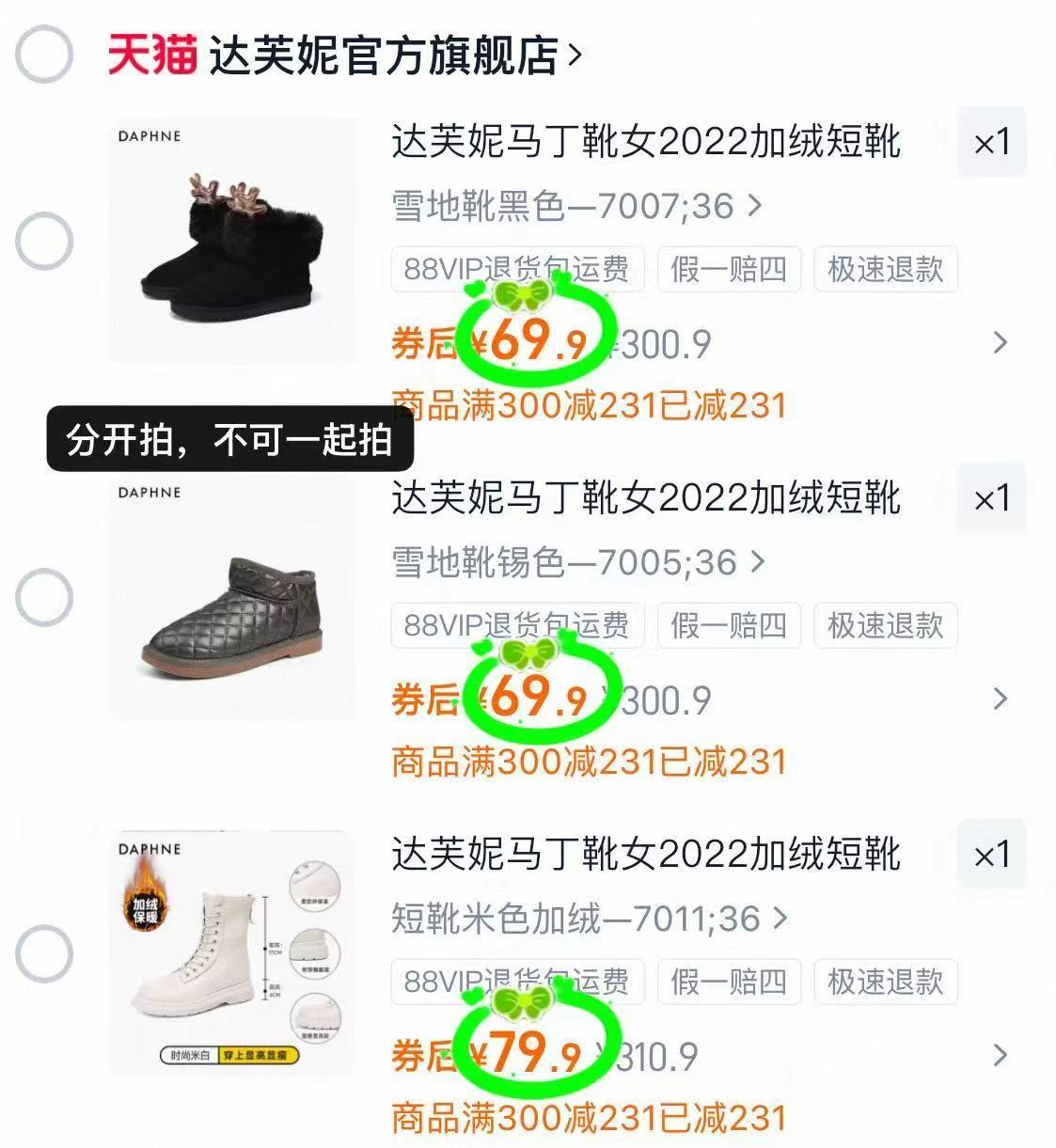The image size is (1056, 1148).
Task: Click the 88VIP退货包运费 tag on first item
Action: (516, 270)
